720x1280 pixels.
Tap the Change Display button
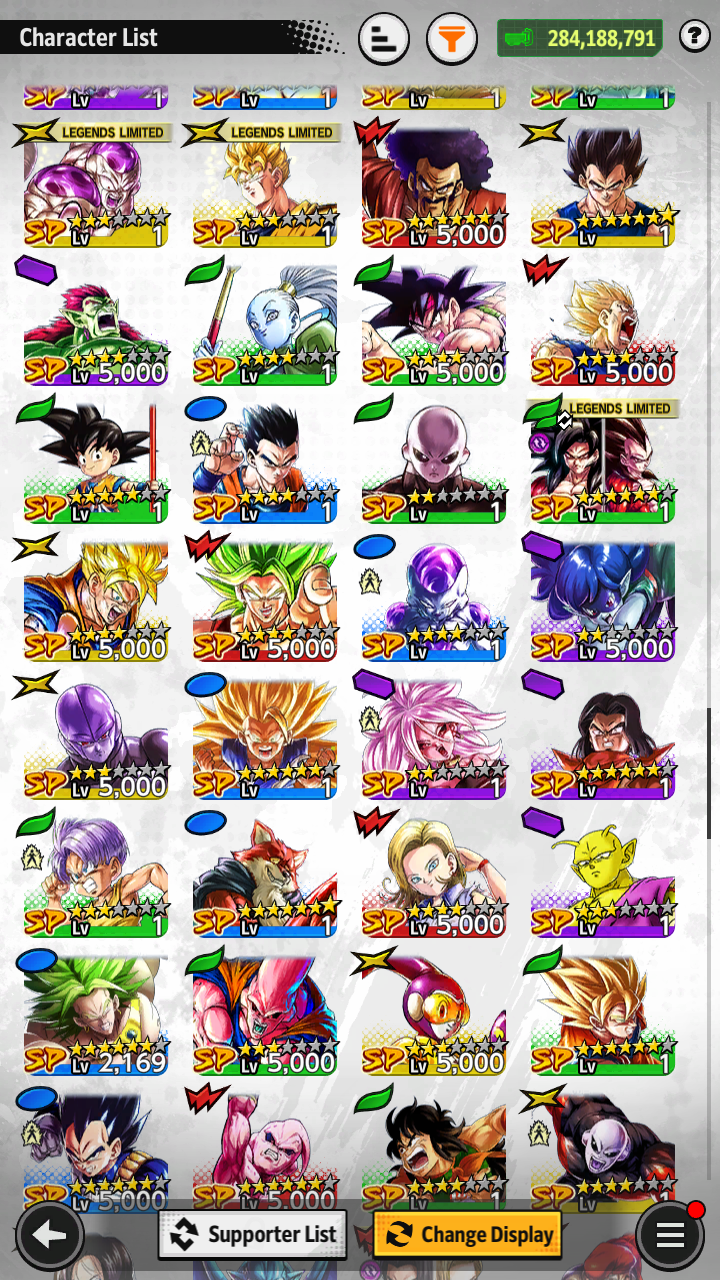pos(467,1234)
